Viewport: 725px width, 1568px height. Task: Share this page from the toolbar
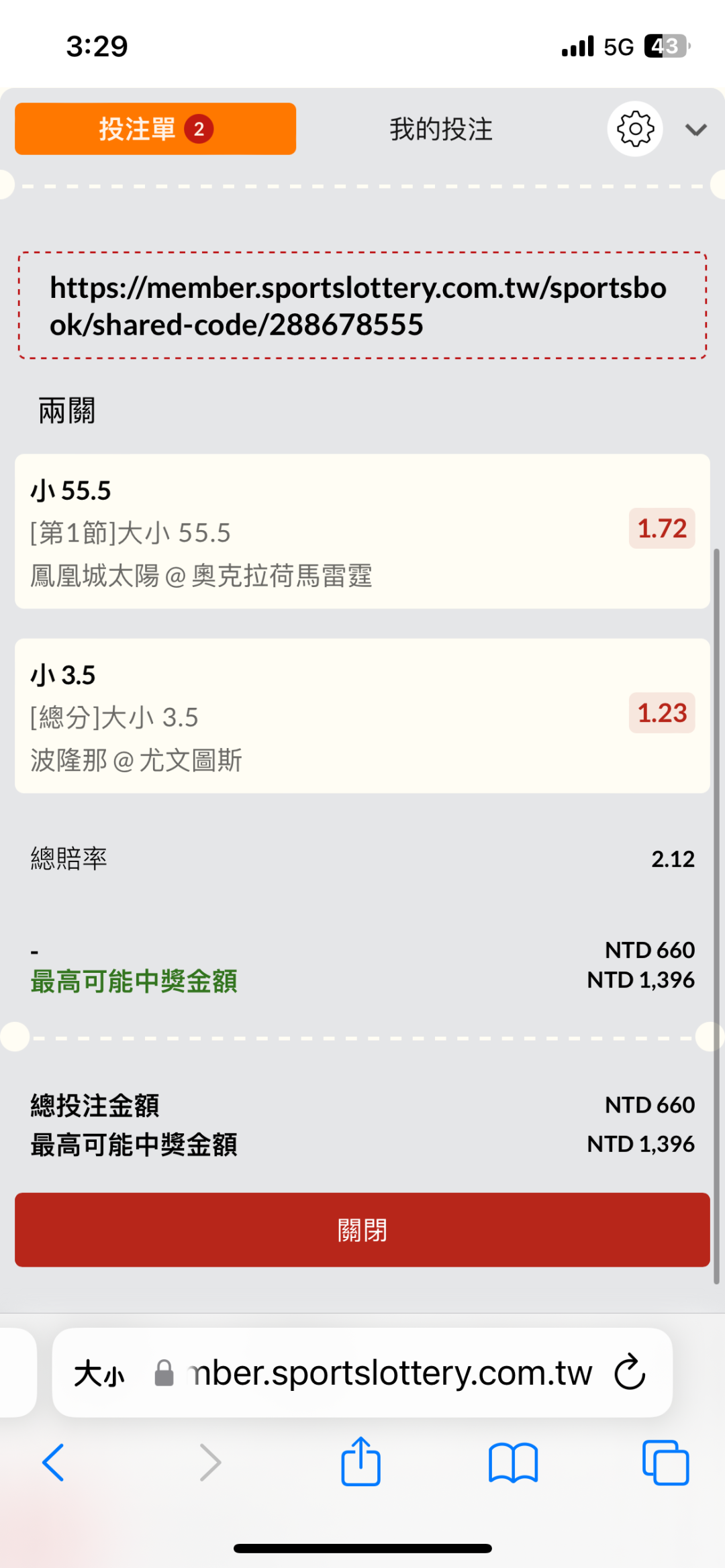(x=361, y=1461)
